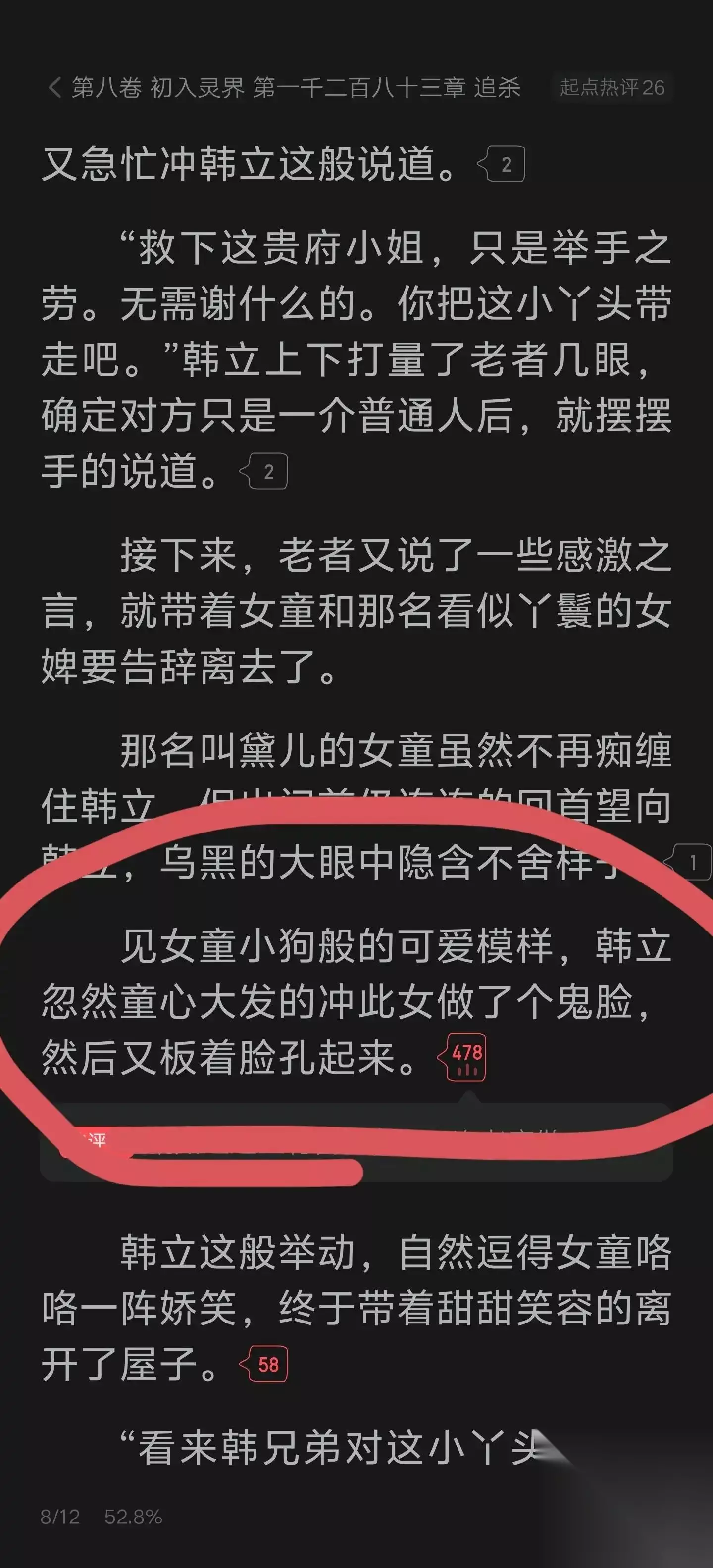Screen dimensions: 713x1568
Task: Open the 2-comment bubble after 手的说道
Action: click(x=263, y=472)
